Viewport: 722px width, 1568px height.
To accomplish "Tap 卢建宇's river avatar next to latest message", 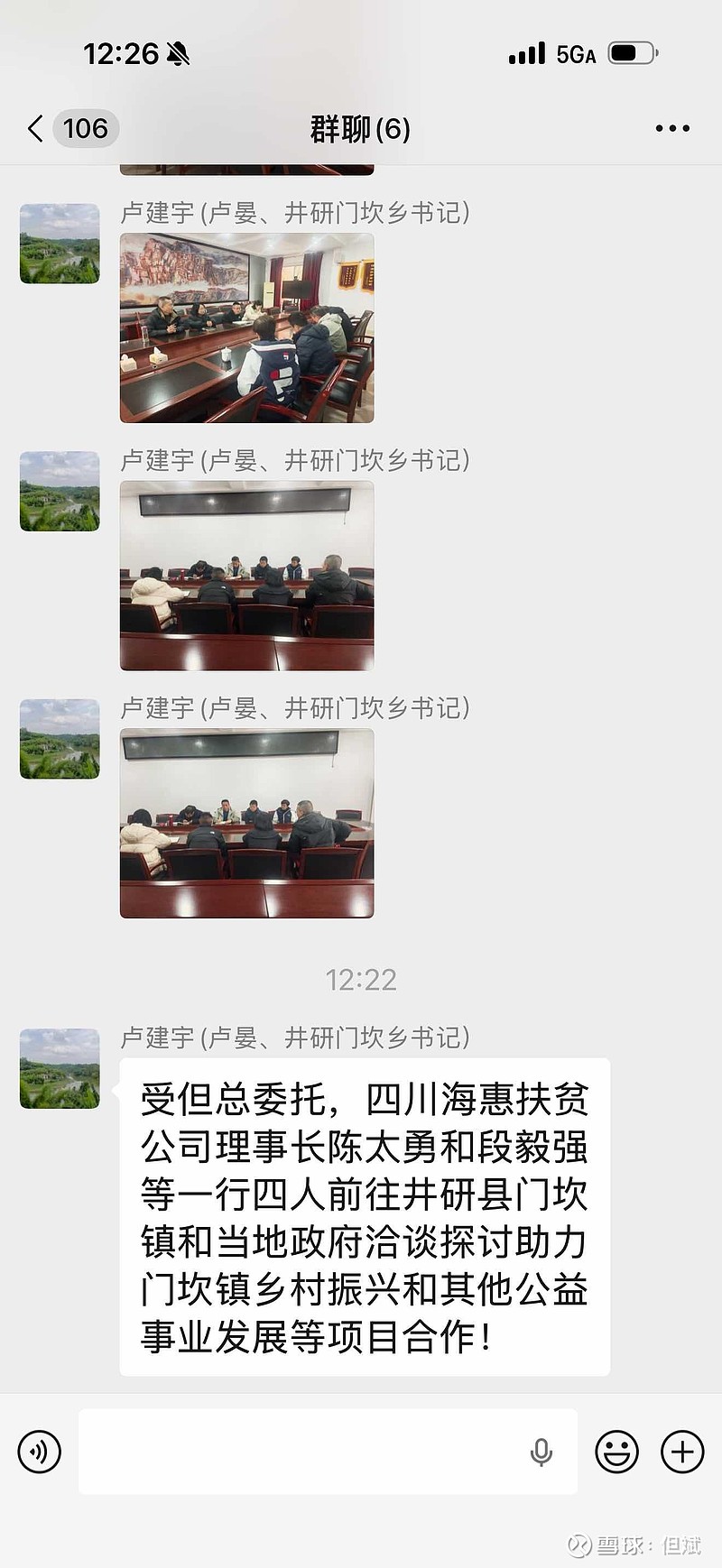I will pyautogui.click(x=60, y=1069).
